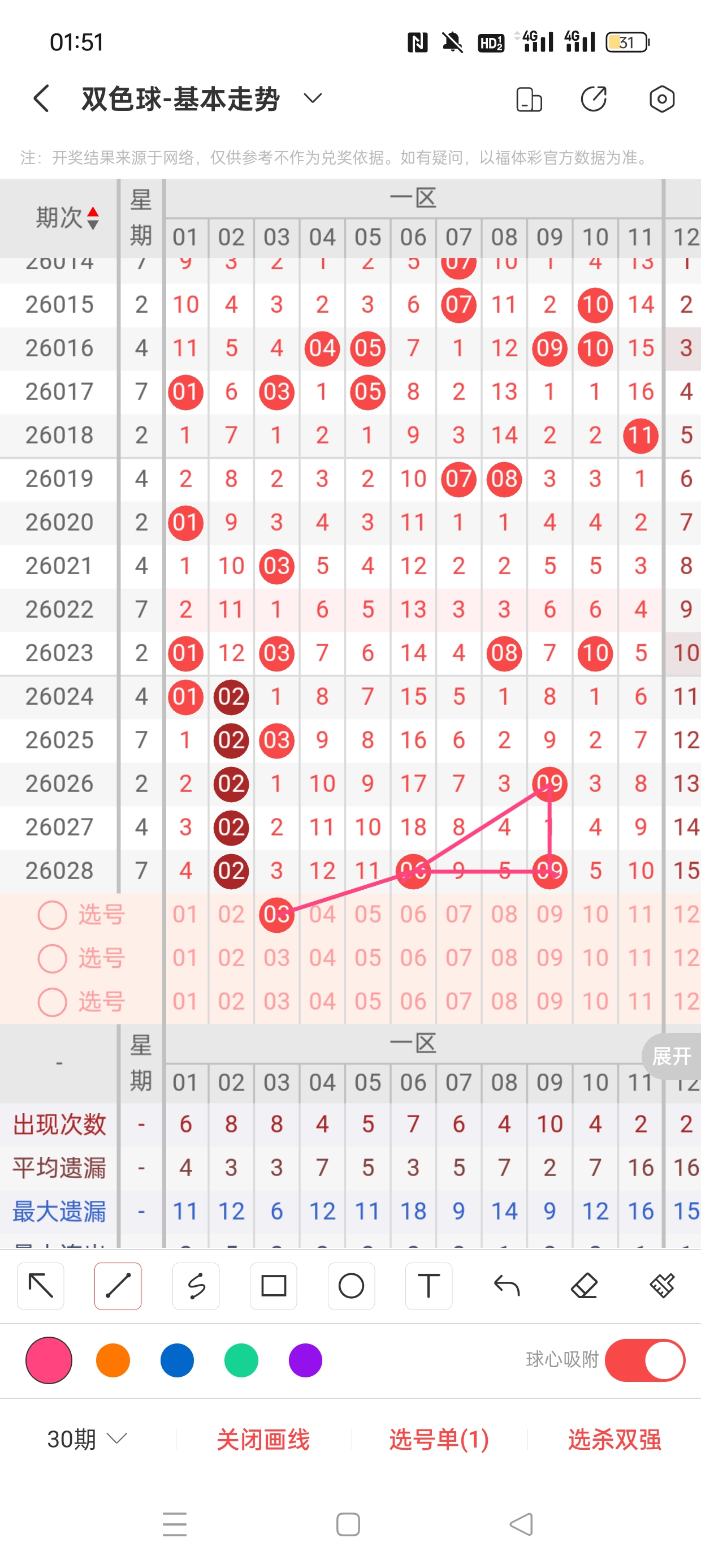Select the eraser tool
This screenshot has height=1568, width=701.
click(x=584, y=1286)
